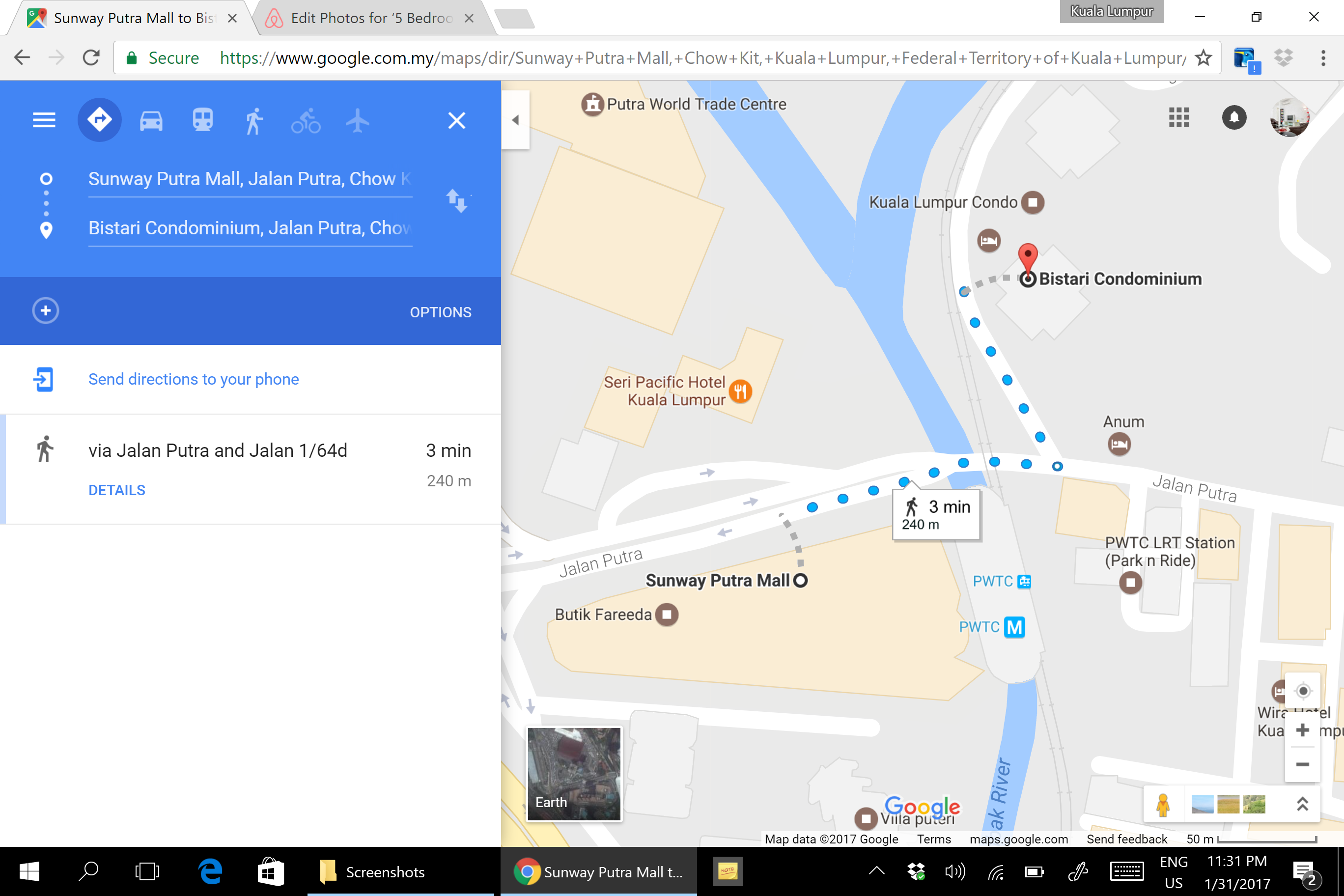This screenshot has height=896, width=1344.
Task: Add another destination stop
Action: point(46,311)
